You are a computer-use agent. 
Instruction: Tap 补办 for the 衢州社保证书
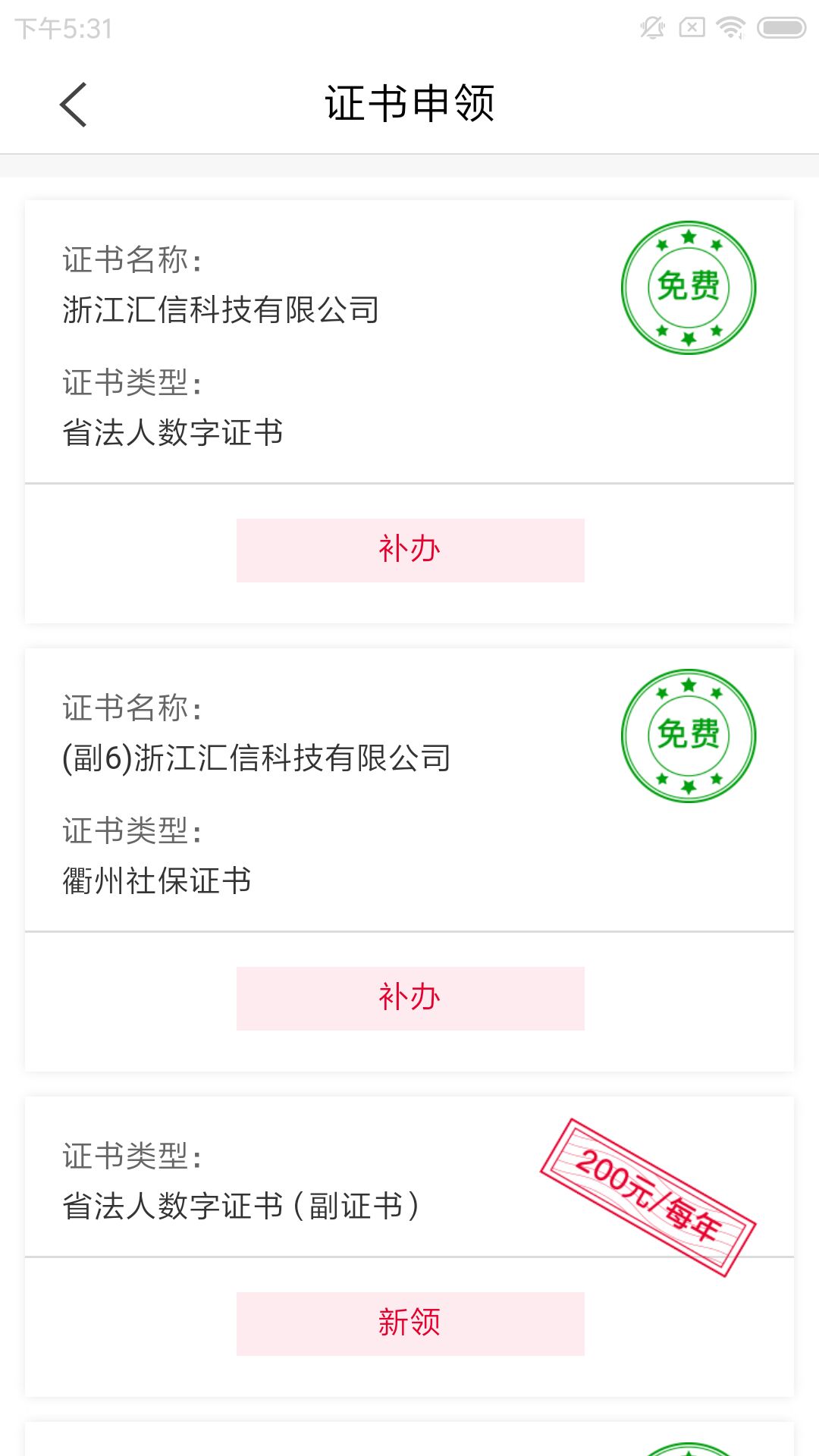(410, 999)
